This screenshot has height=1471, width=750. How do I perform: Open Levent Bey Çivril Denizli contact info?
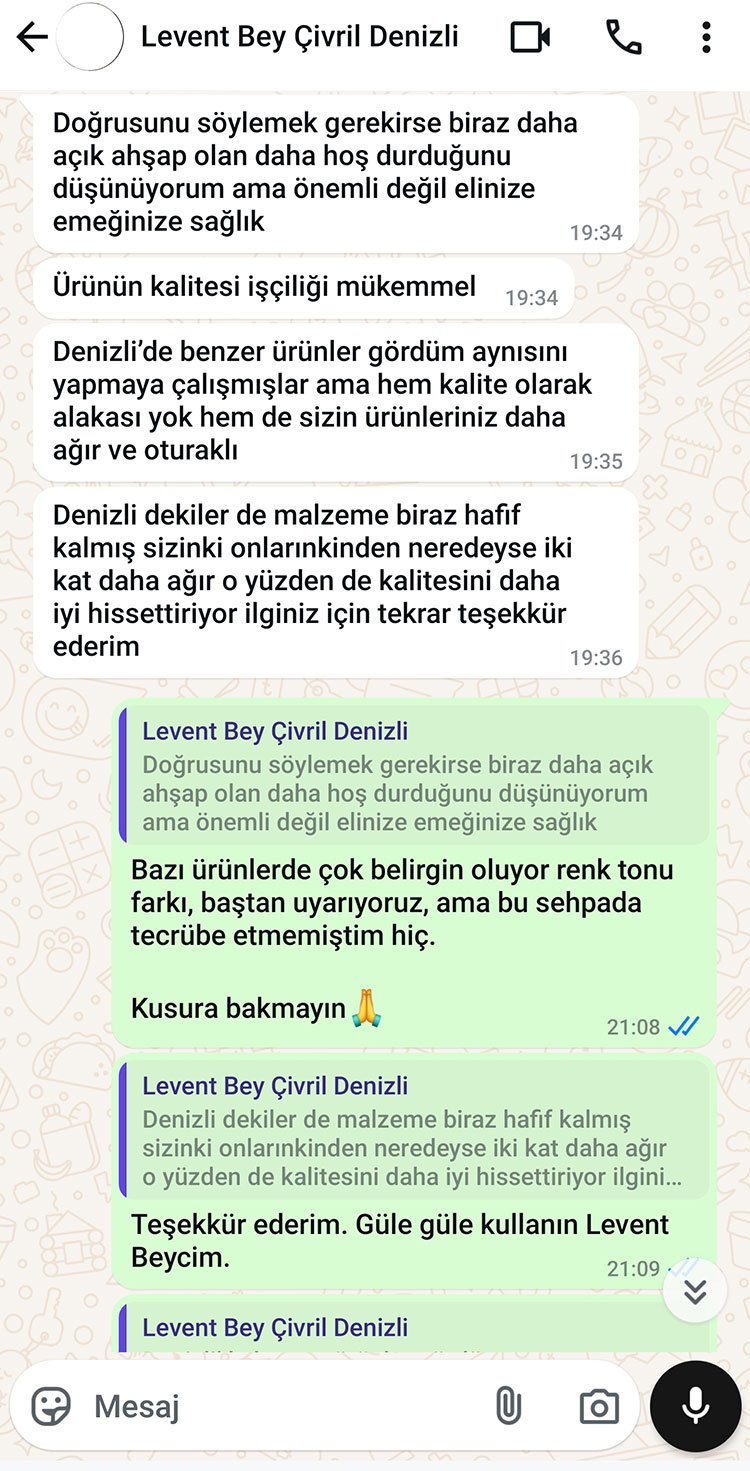point(299,37)
